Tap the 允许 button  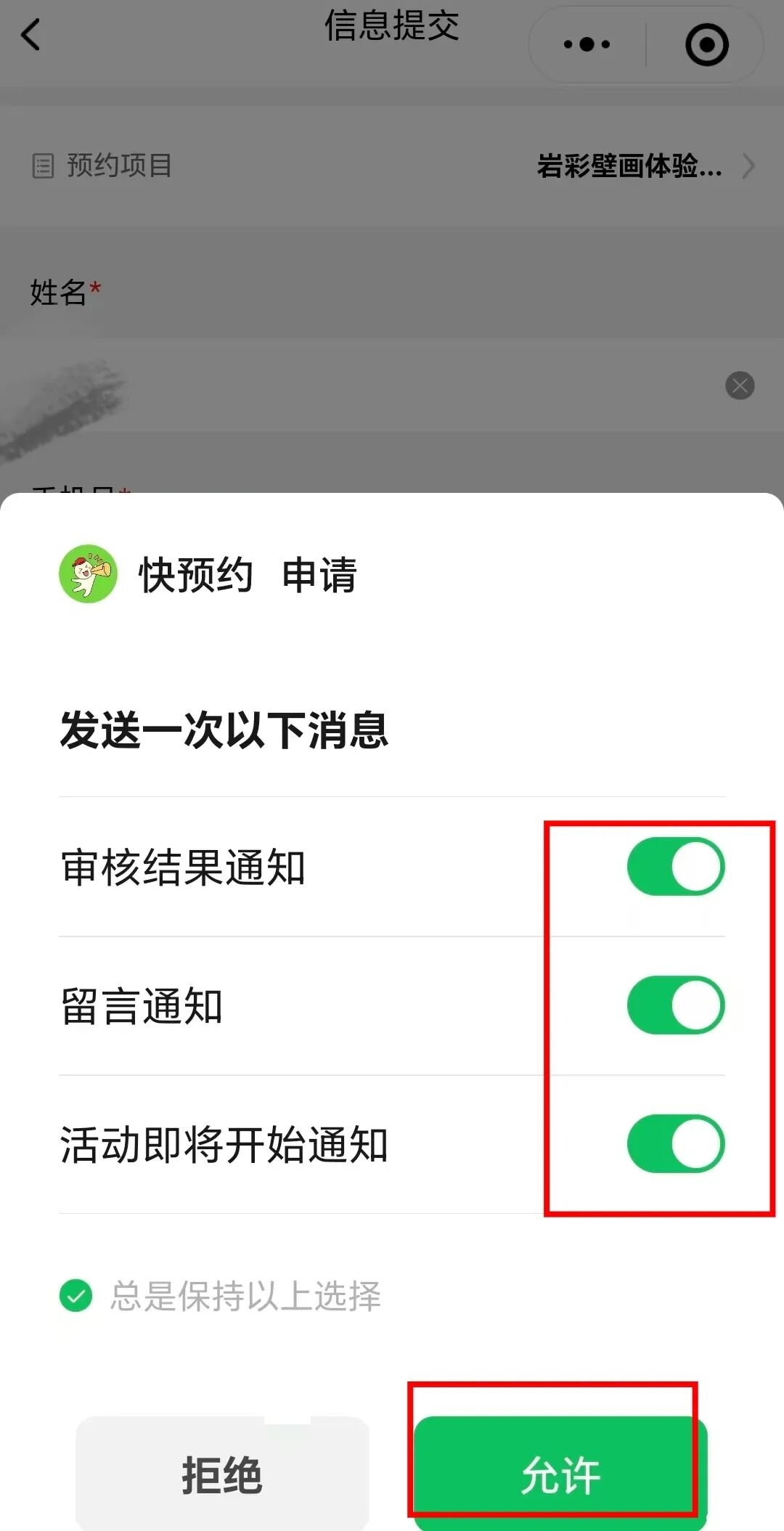[x=560, y=1474]
